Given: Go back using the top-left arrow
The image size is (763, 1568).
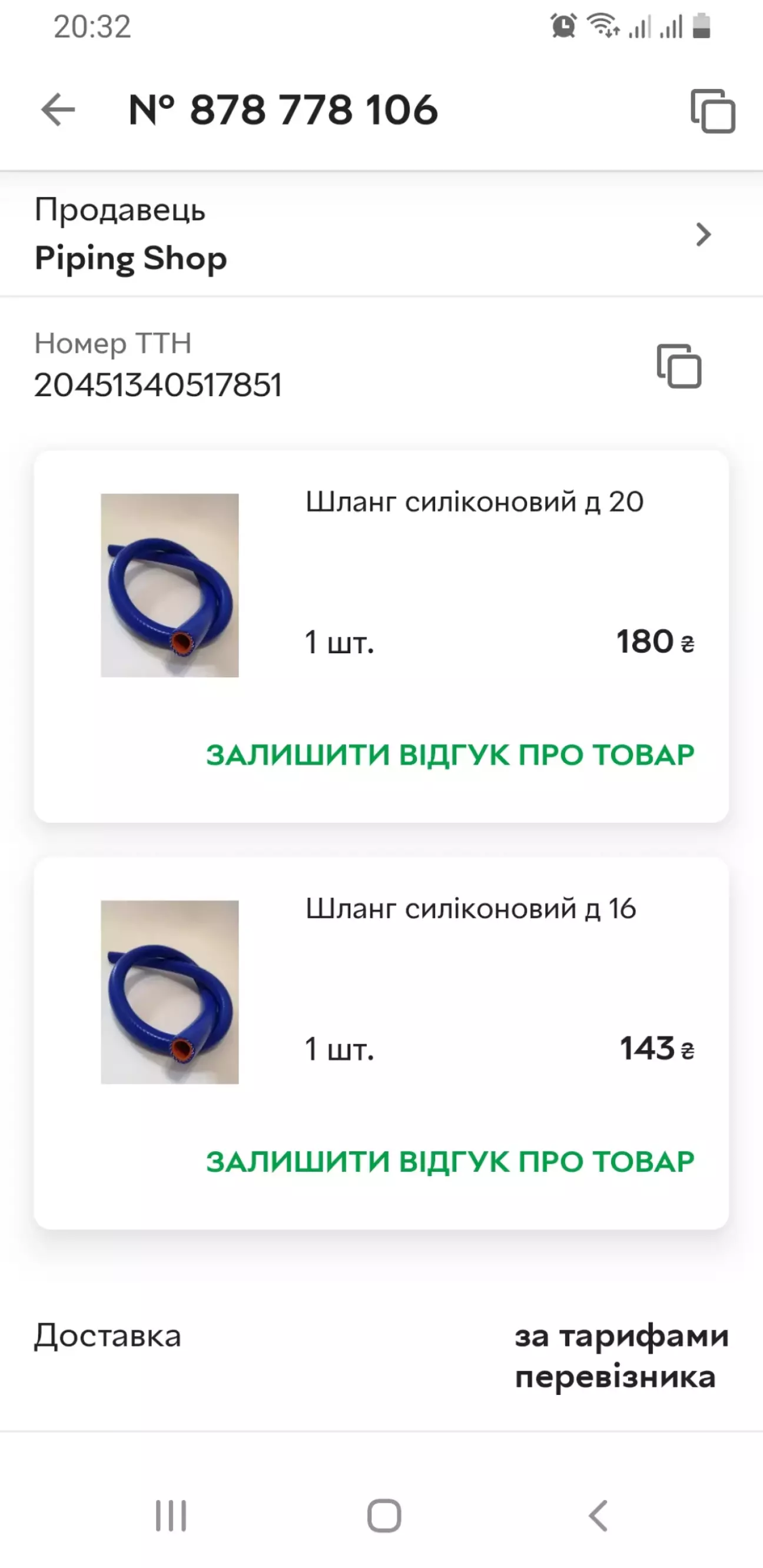Looking at the screenshot, I should pos(58,109).
